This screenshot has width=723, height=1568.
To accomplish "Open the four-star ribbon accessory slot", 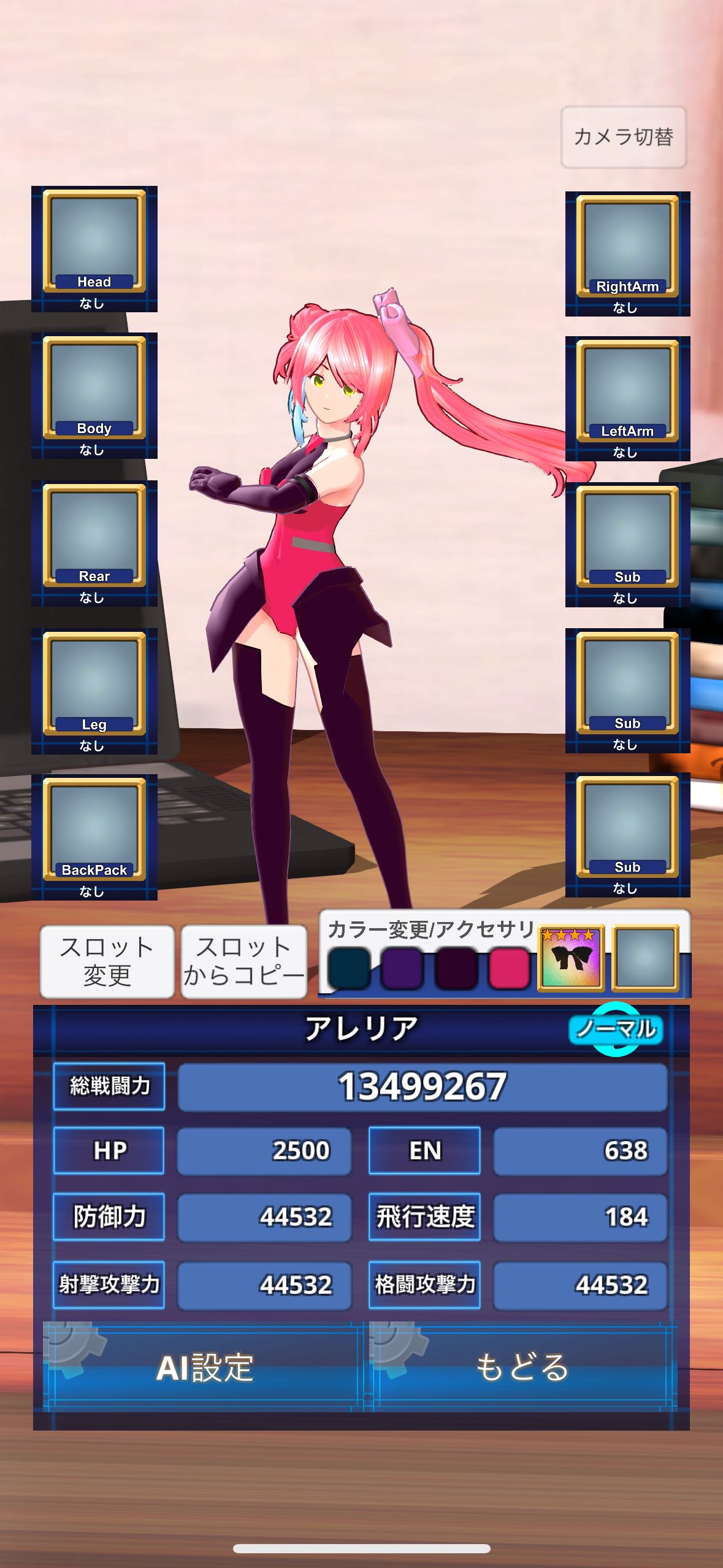I will (x=571, y=958).
